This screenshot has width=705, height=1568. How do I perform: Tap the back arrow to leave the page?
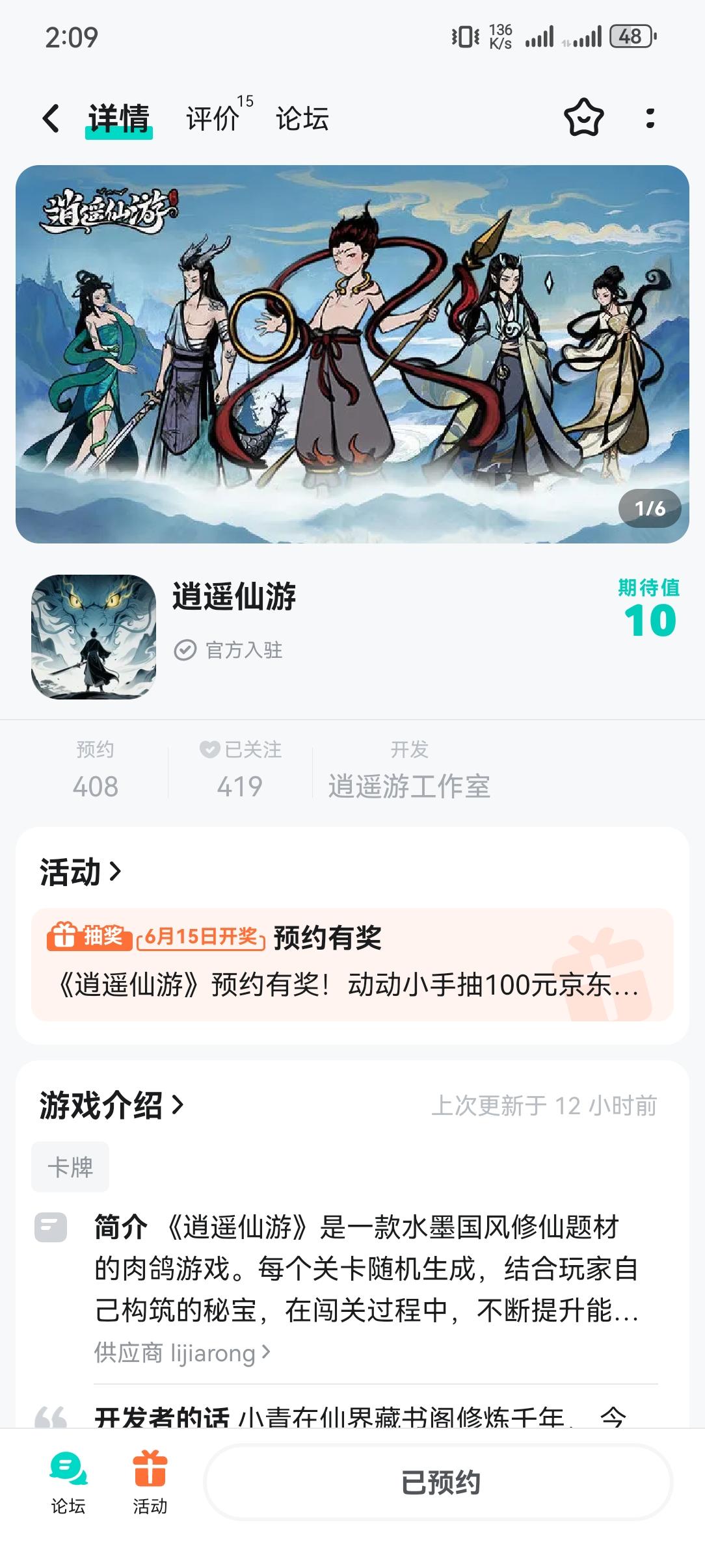click(49, 119)
